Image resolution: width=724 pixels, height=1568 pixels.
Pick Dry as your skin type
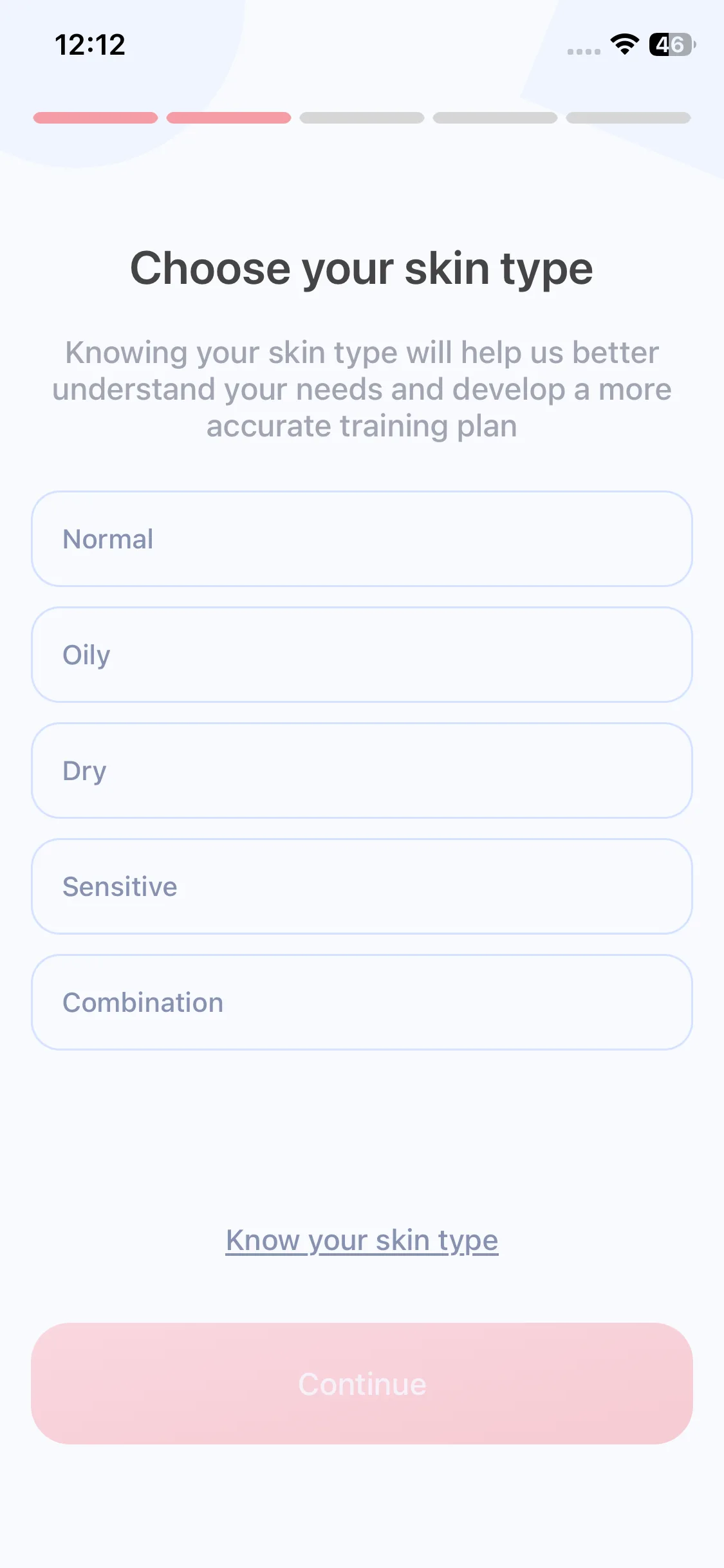point(362,770)
